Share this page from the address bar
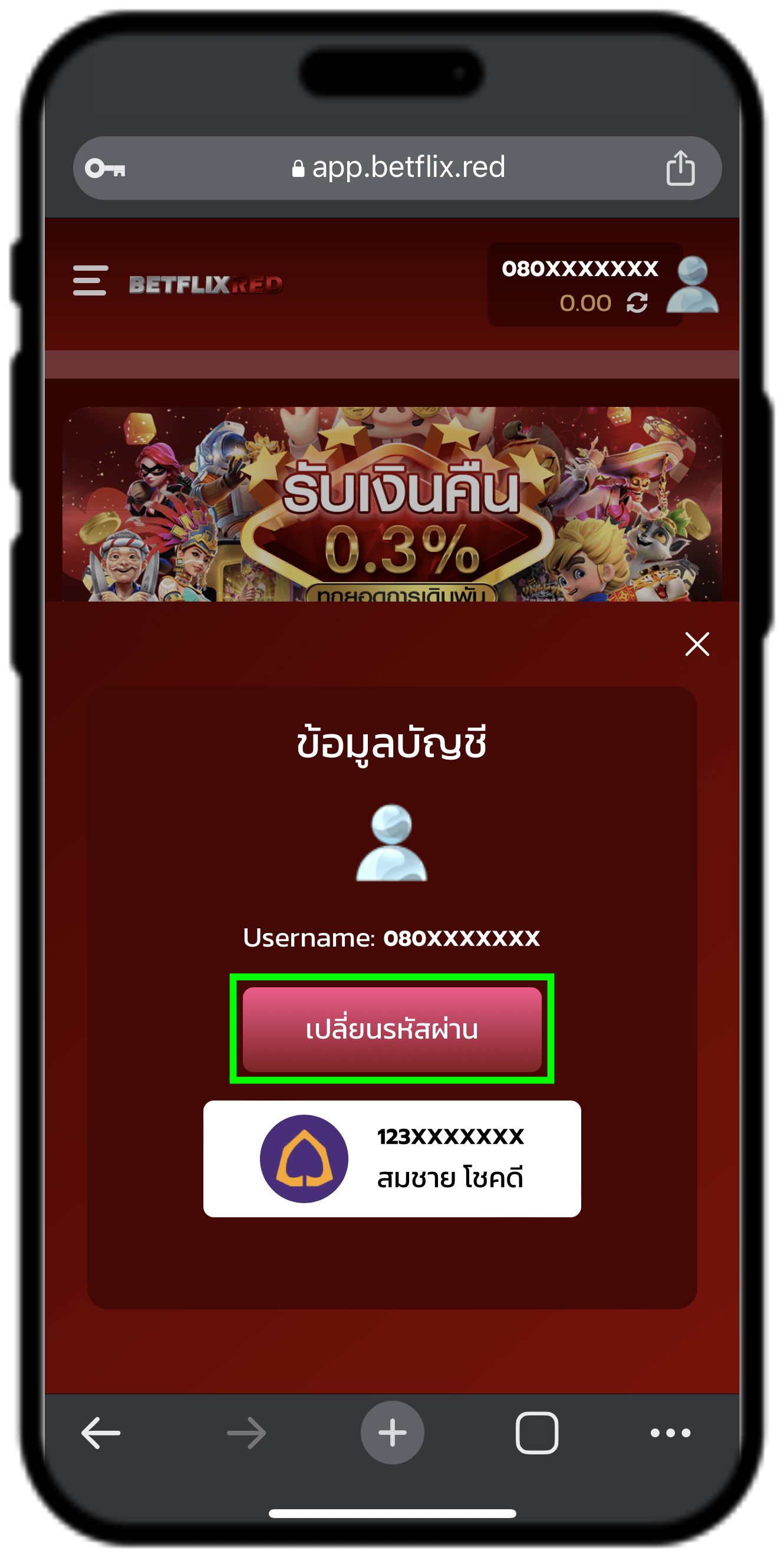 coord(680,167)
